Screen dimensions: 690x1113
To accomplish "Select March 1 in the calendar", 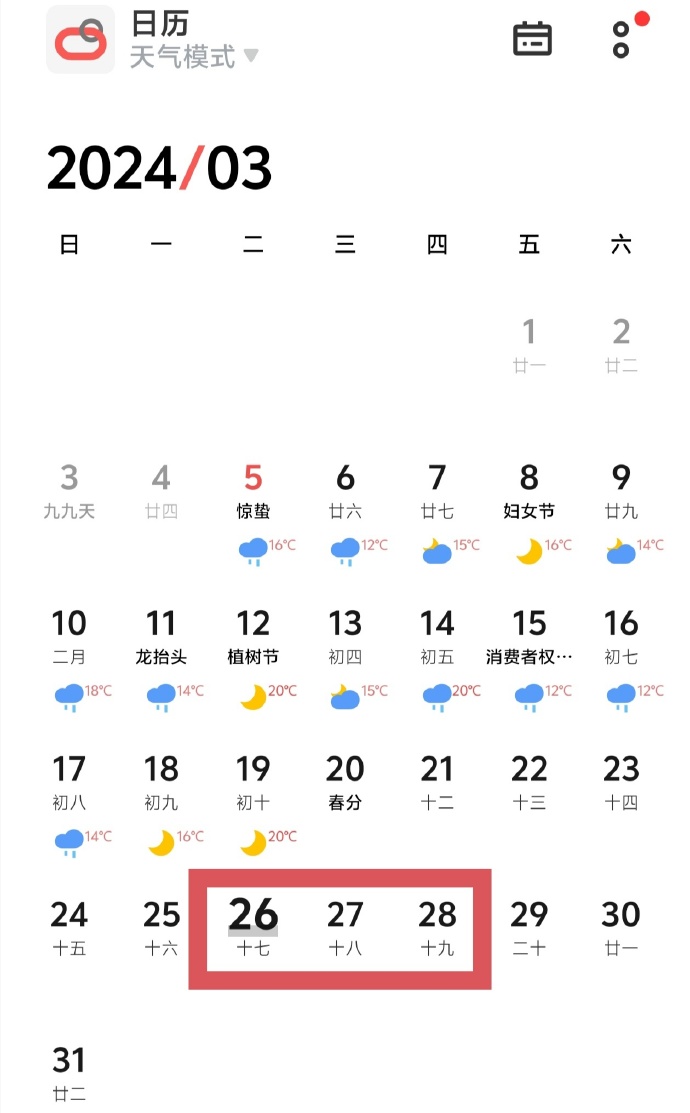I will [x=529, y=345].
